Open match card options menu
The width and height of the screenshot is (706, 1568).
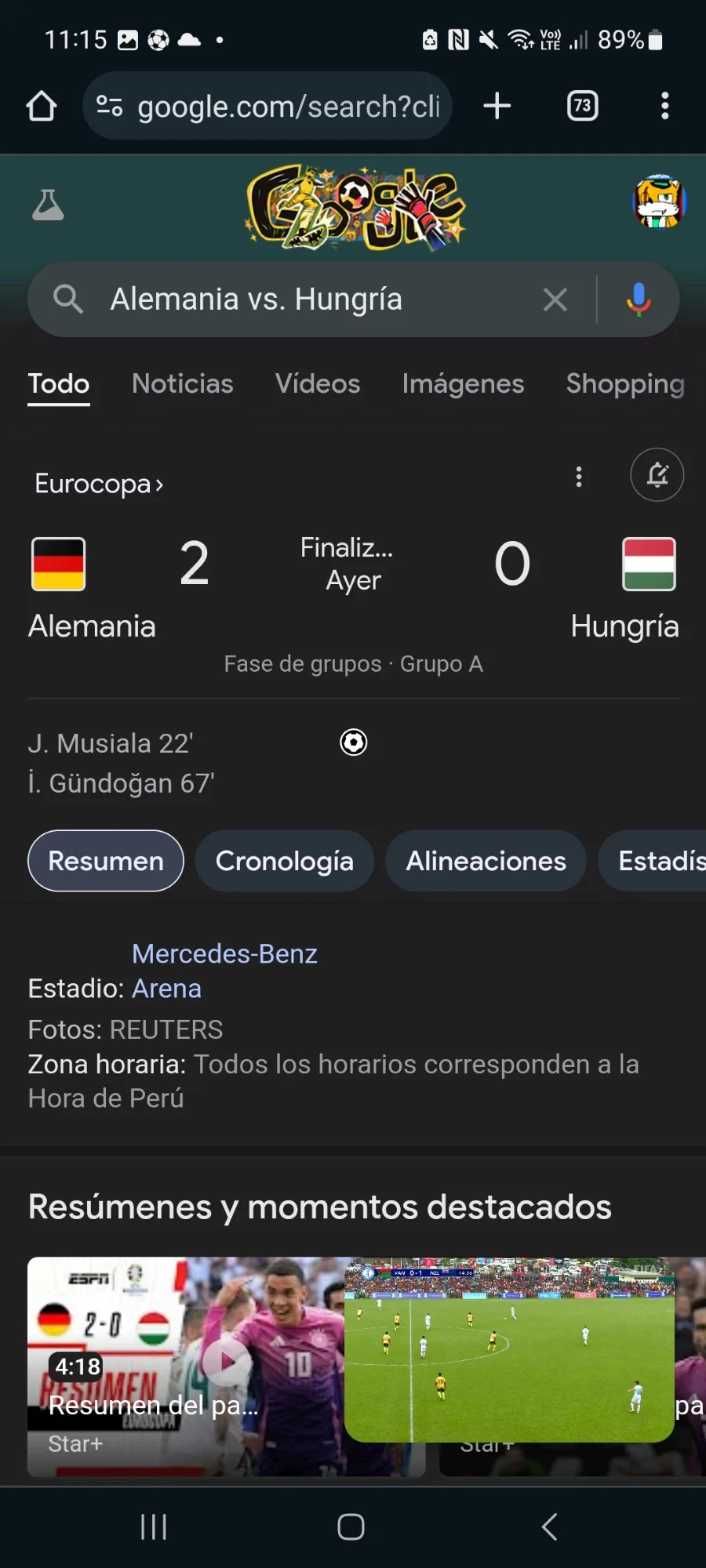tap(579, 477)
